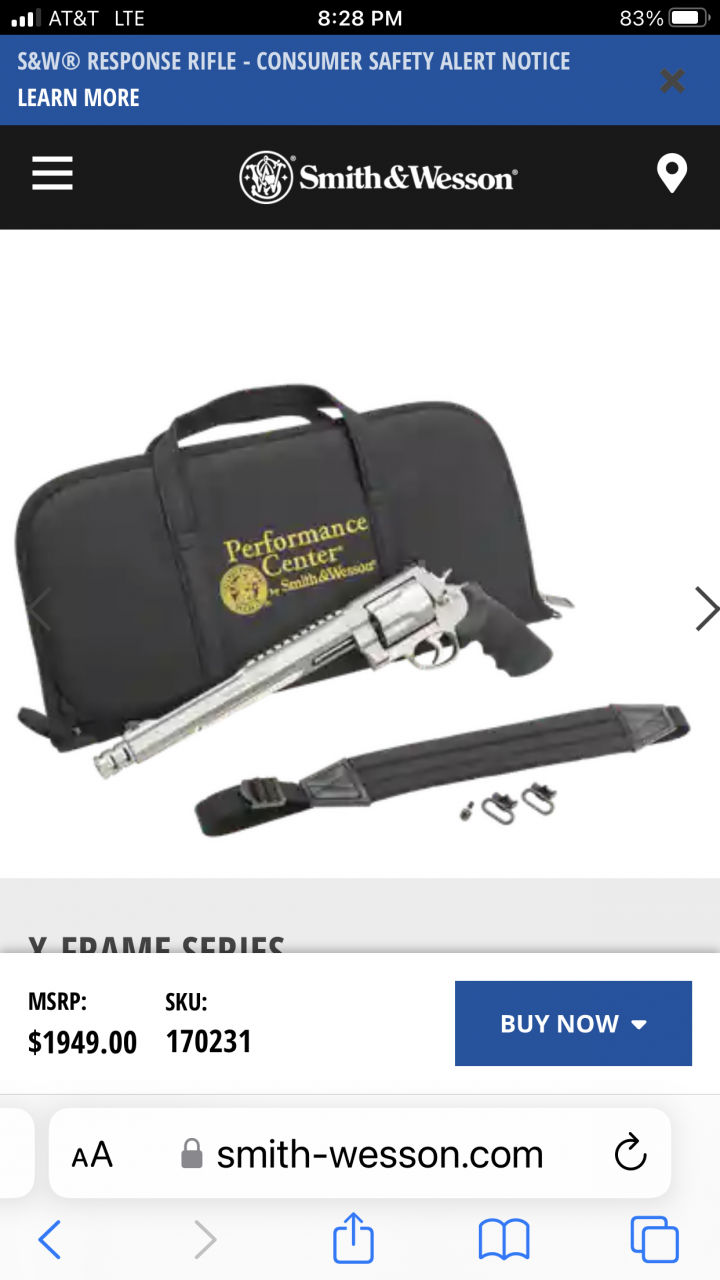This screenshot has width=720, height=1280.
Task: Open Safari bookmarks
Action: click(x=504, y=1241)
